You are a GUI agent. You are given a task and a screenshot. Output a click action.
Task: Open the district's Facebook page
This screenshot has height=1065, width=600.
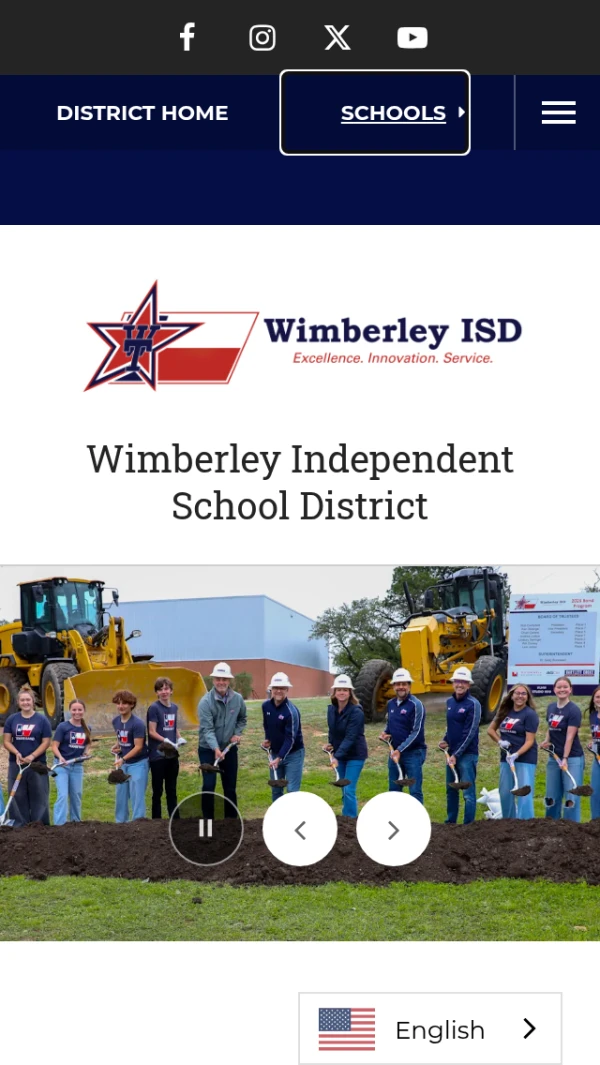point(188,37)
